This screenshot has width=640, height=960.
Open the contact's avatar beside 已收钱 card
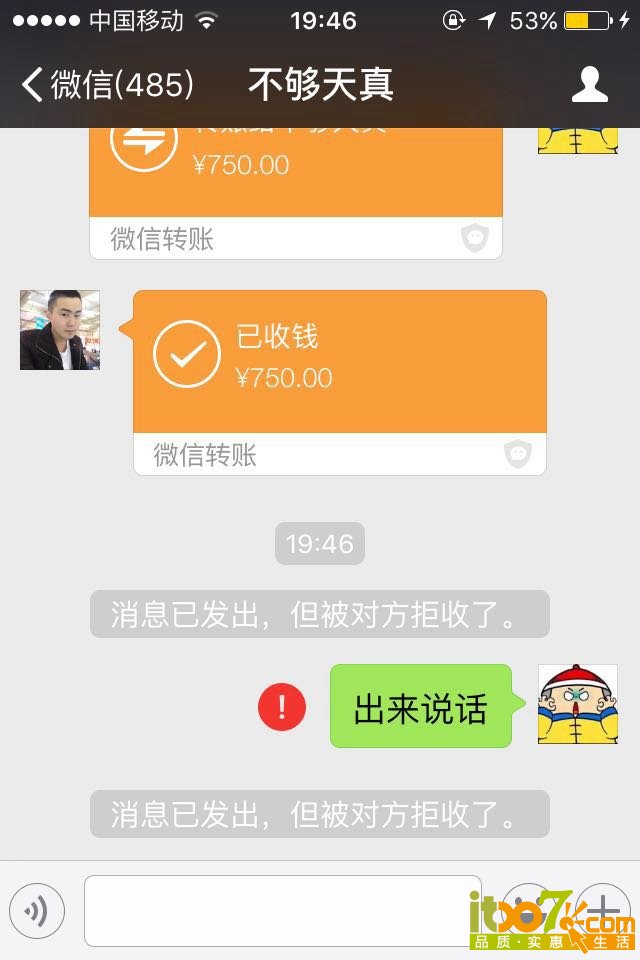click(60, 330)
